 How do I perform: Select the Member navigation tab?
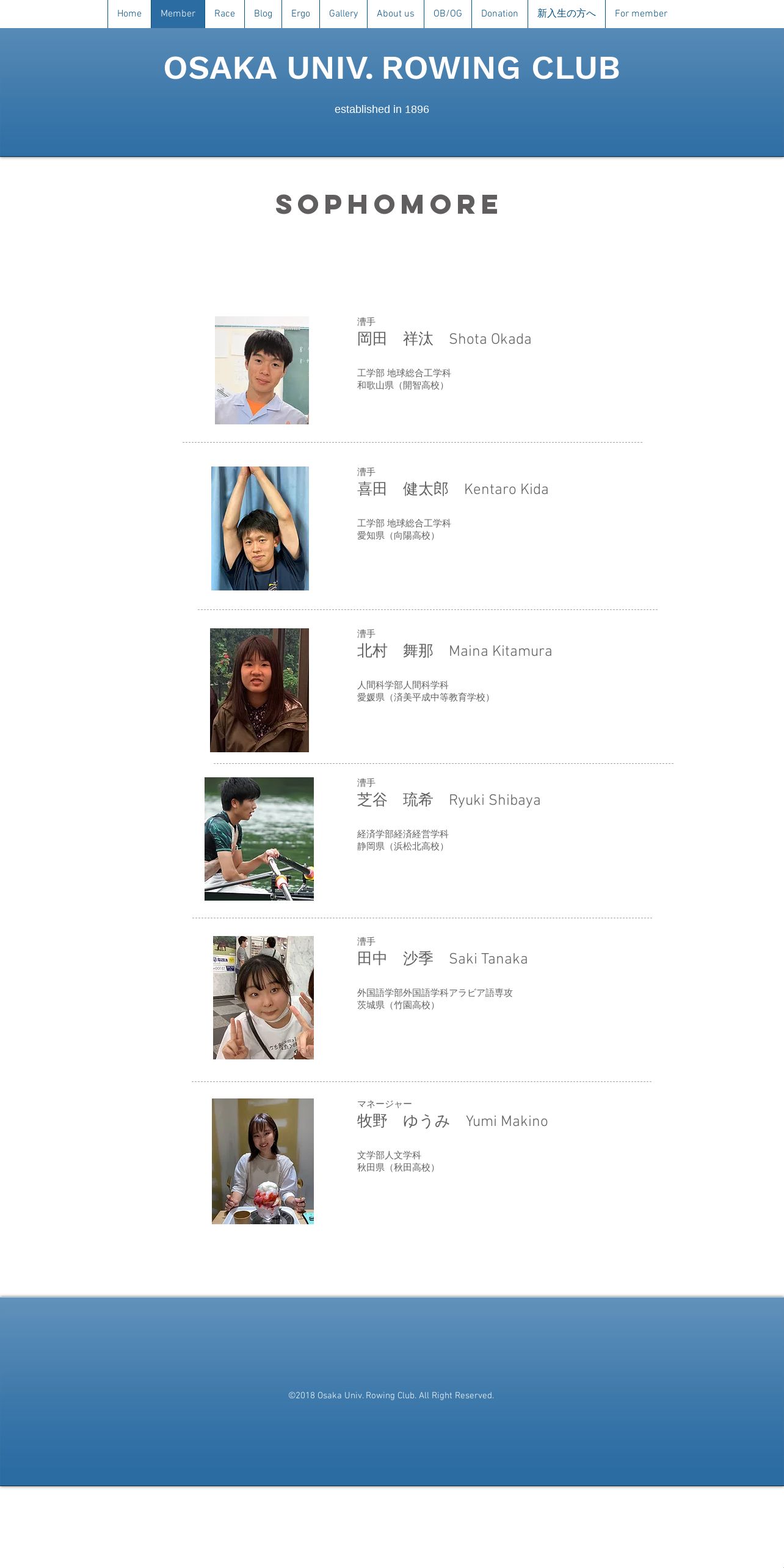point(178,13)
